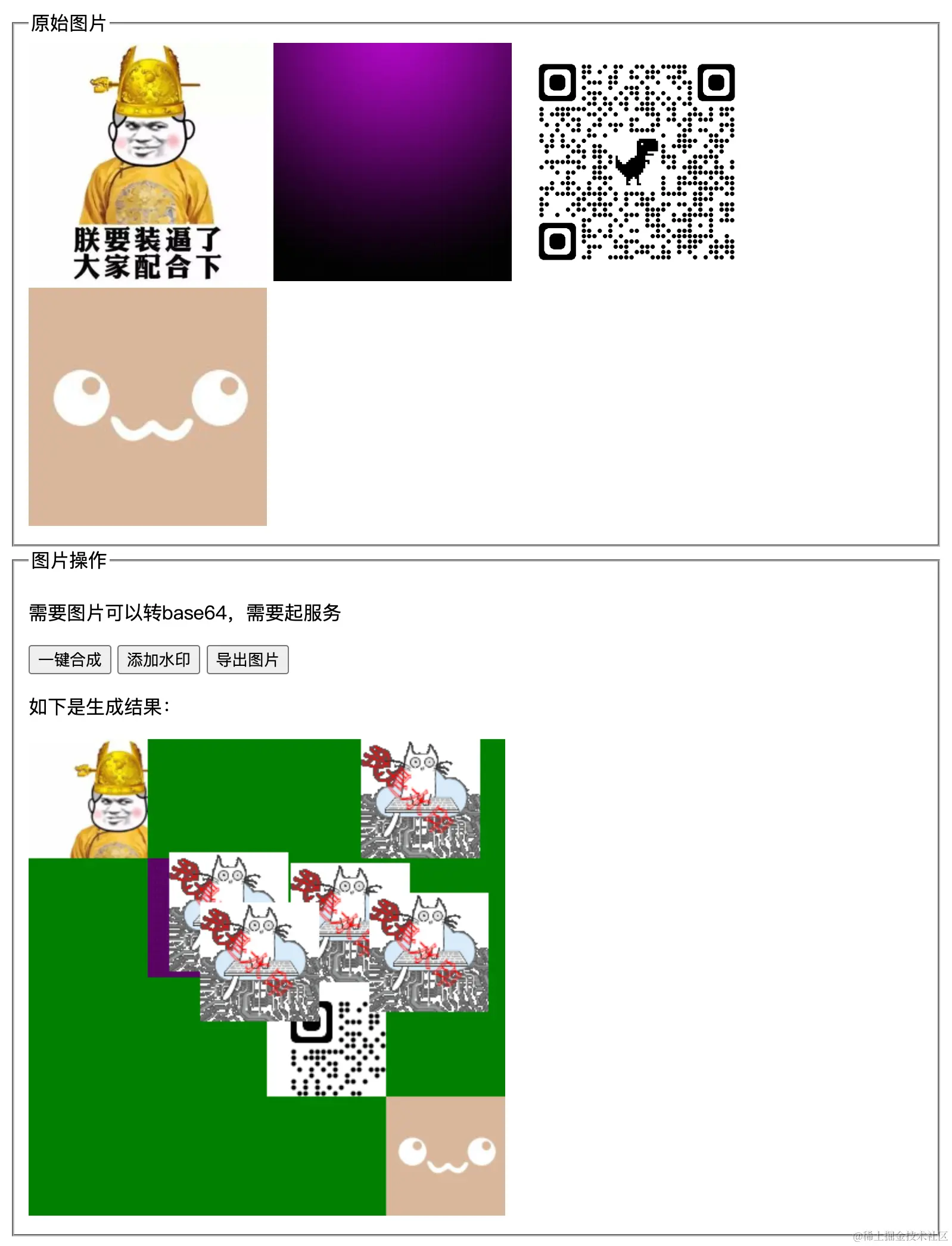Click the 添加水印 button
The width and height of the screenshot is (952, 1246).
158,660
